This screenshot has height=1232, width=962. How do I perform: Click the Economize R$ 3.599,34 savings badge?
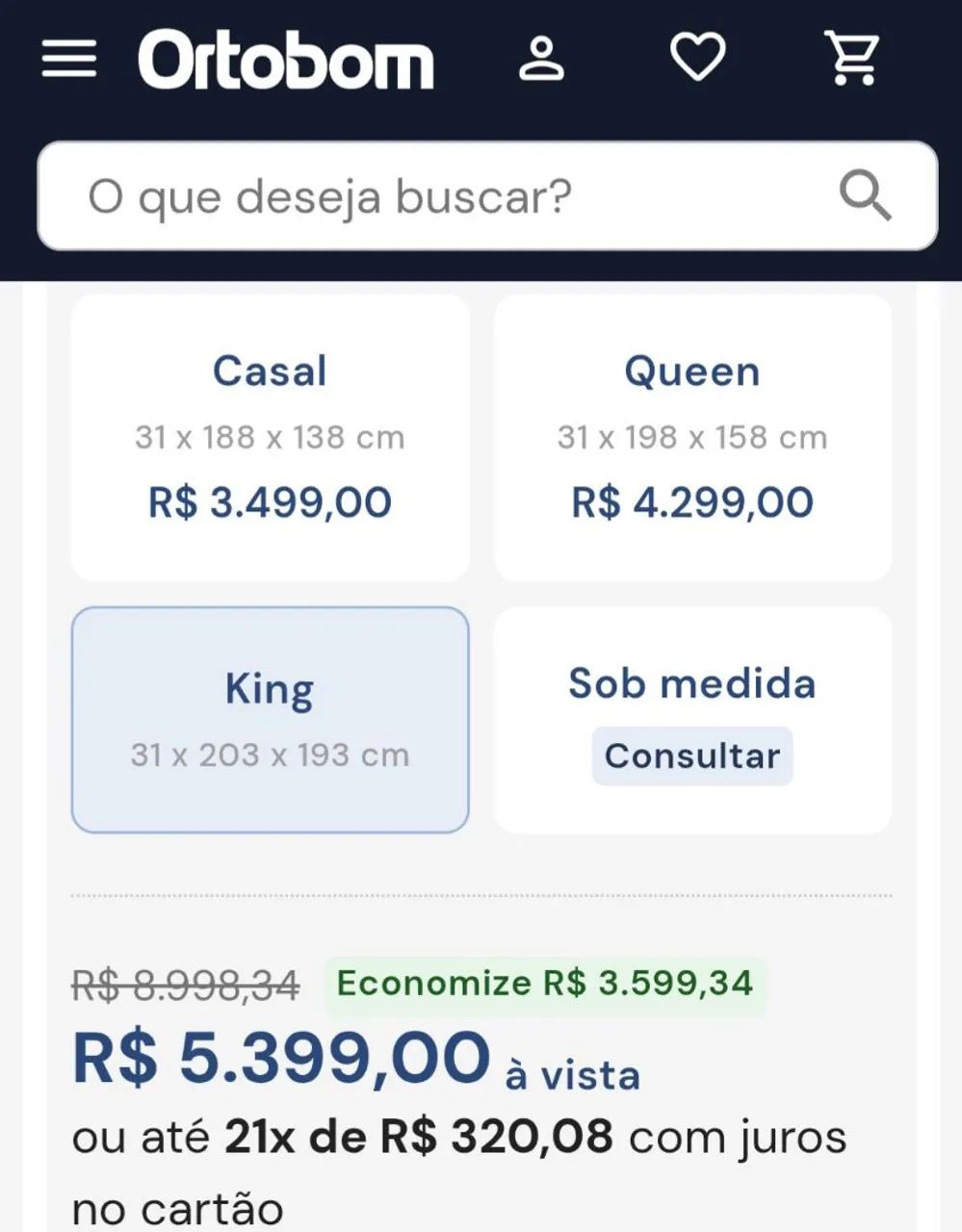coord(544,984)
